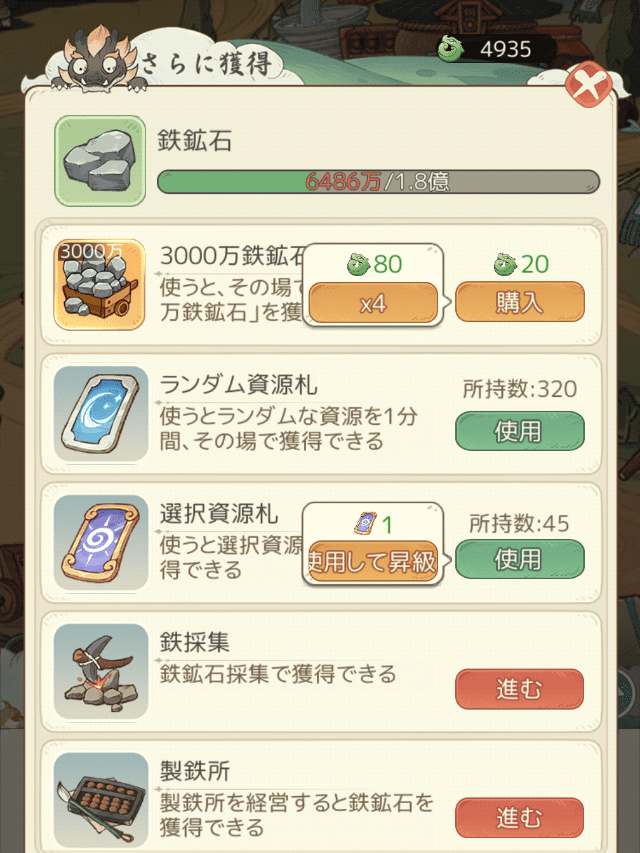Go to 製鉄所 with 進む
This screenshot has height=853, width=640.
(x=519, y=818)
